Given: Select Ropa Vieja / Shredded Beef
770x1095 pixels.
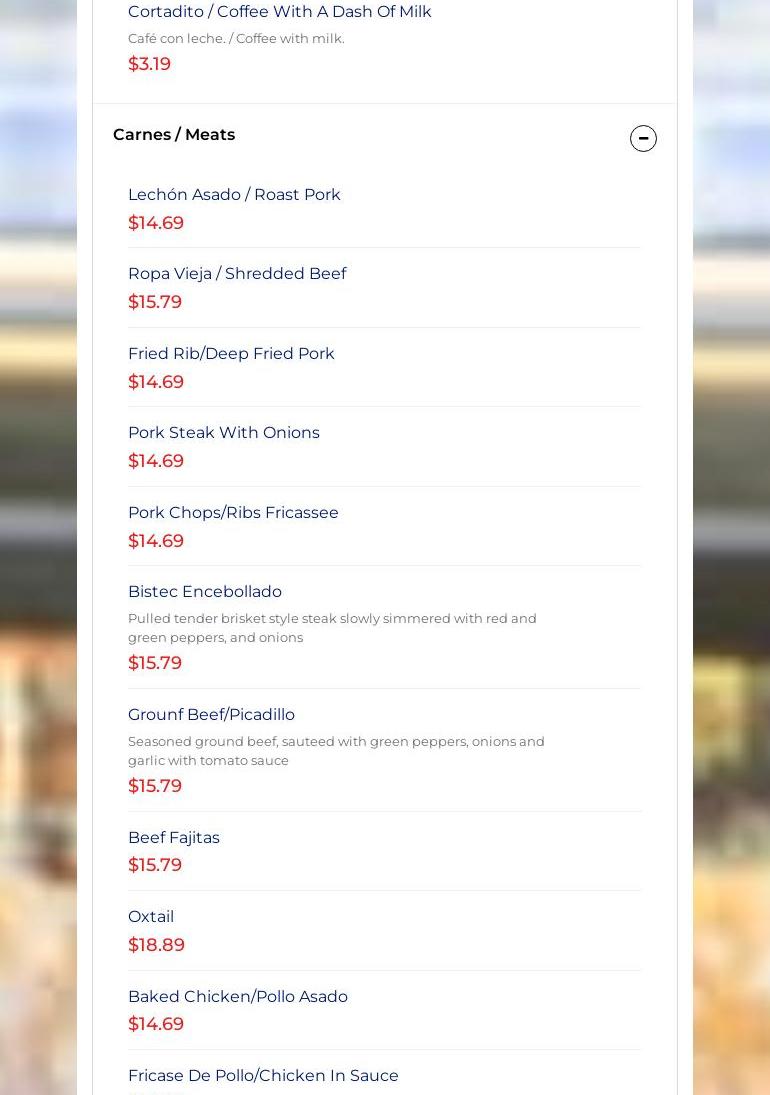Looking at the screenshot, I should click(x=237, y=274).
